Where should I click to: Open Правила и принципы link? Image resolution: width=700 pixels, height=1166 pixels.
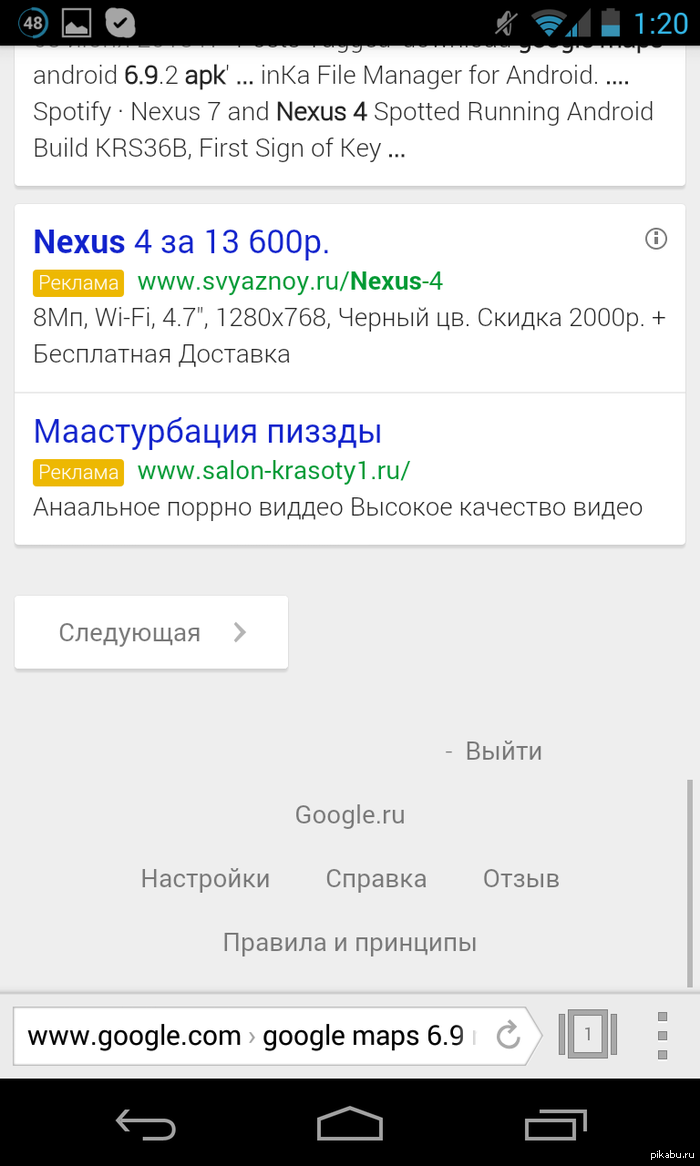(x=349, y=943)
